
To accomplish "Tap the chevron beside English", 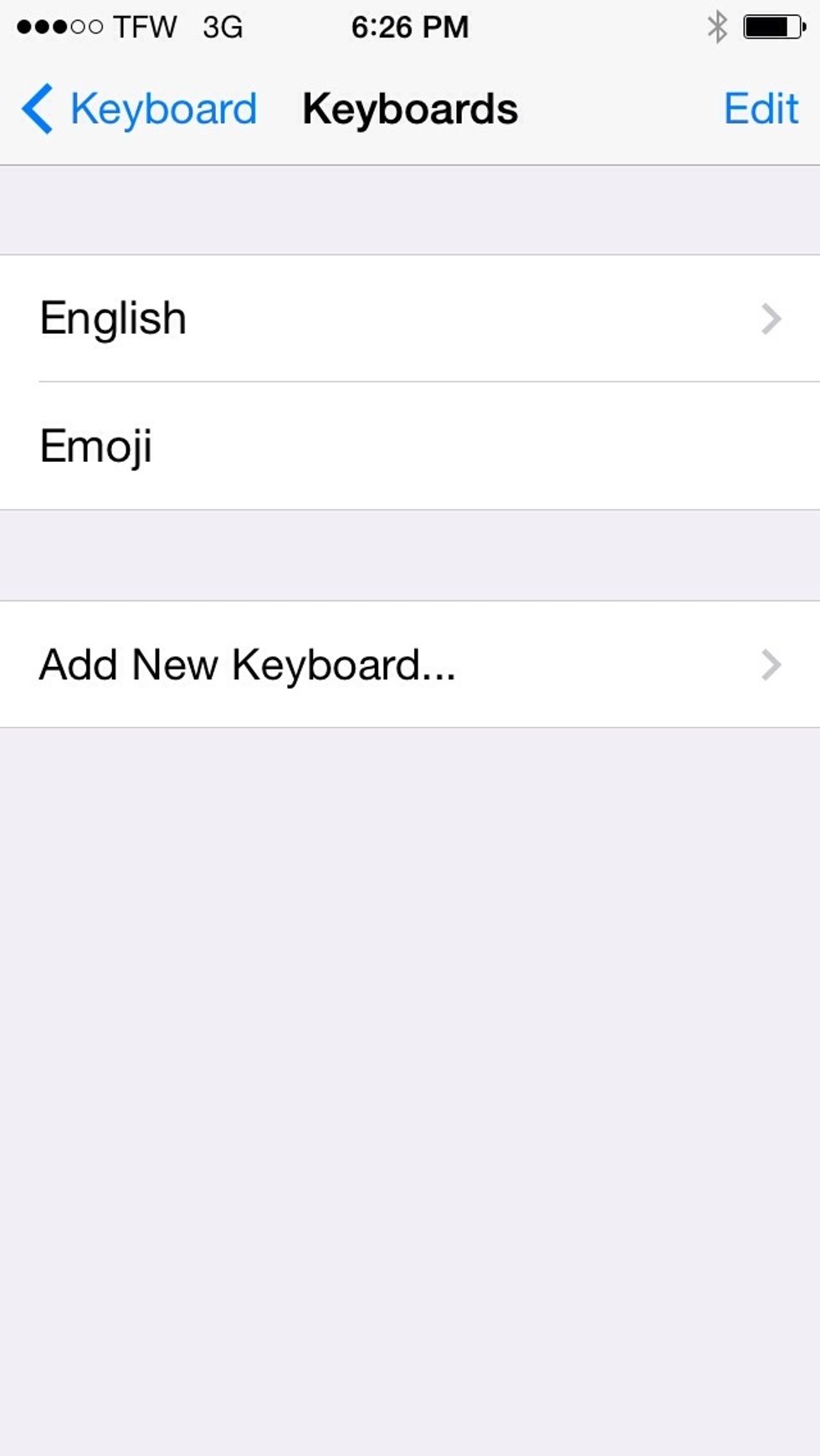I will coord(771,318).
